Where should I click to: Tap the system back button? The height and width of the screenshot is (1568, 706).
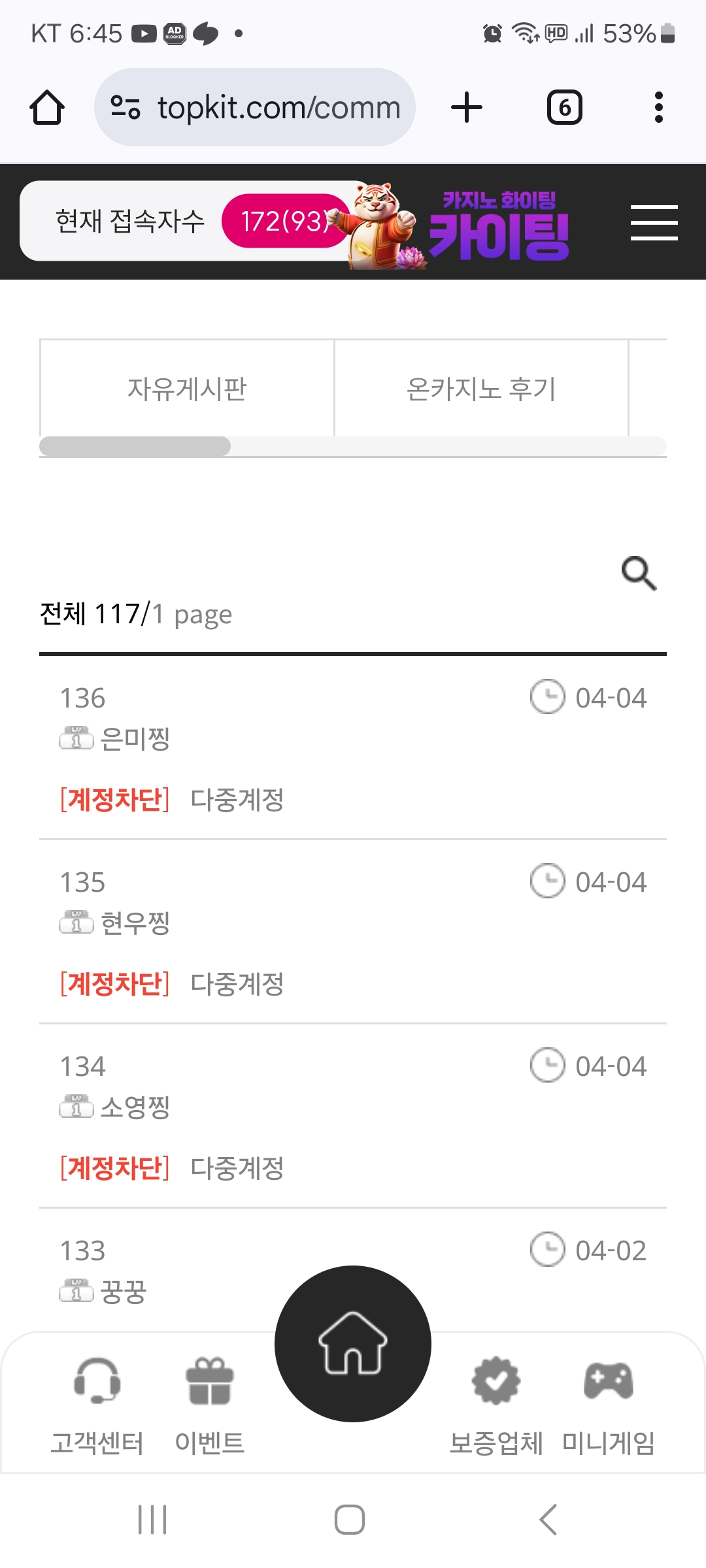pos(548,1520)
